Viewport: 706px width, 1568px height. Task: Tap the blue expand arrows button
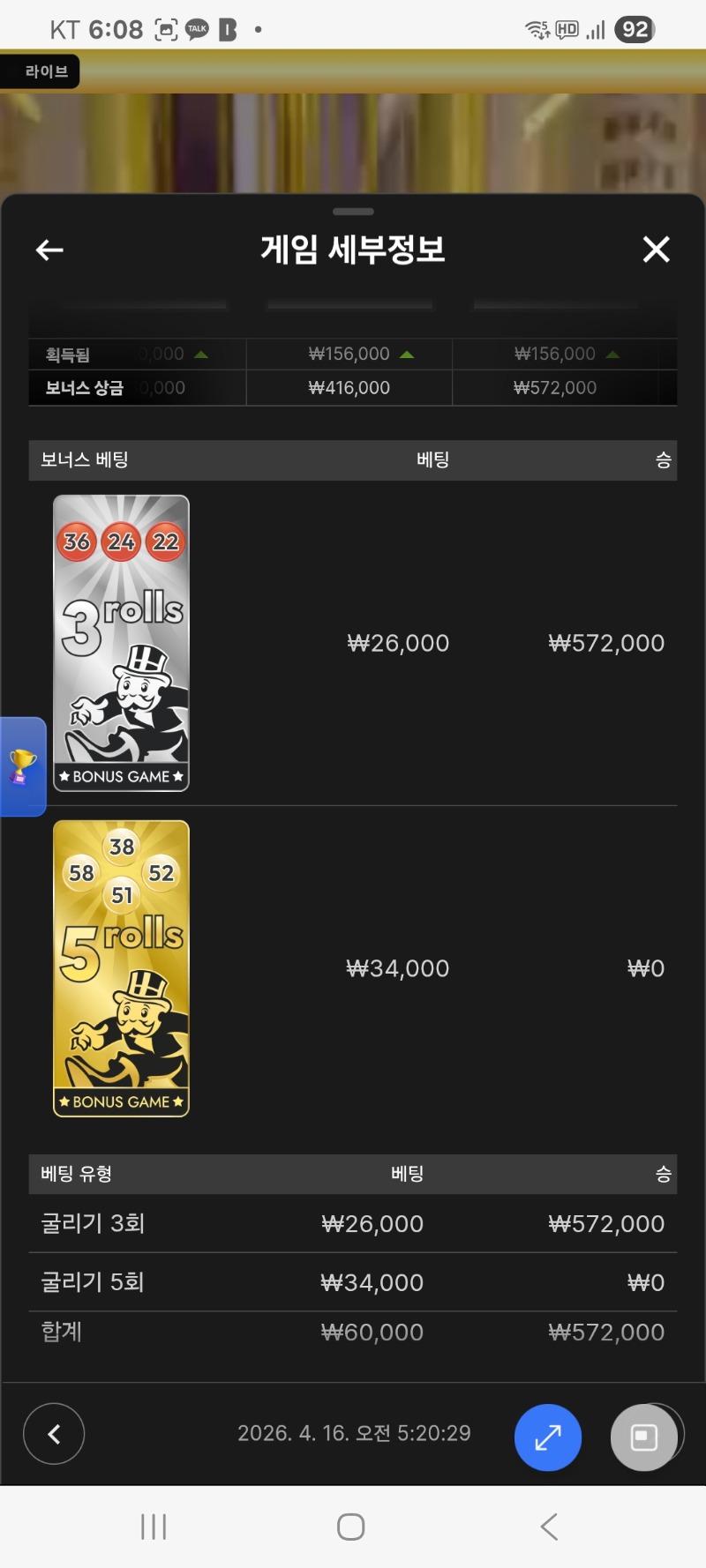[547, 1437]
